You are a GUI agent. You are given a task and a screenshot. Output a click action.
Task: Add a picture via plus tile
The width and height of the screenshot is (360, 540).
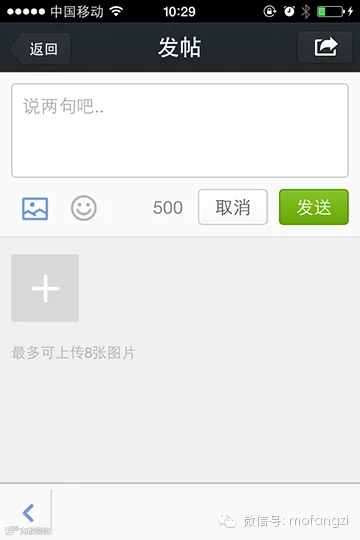coord(45,288)
